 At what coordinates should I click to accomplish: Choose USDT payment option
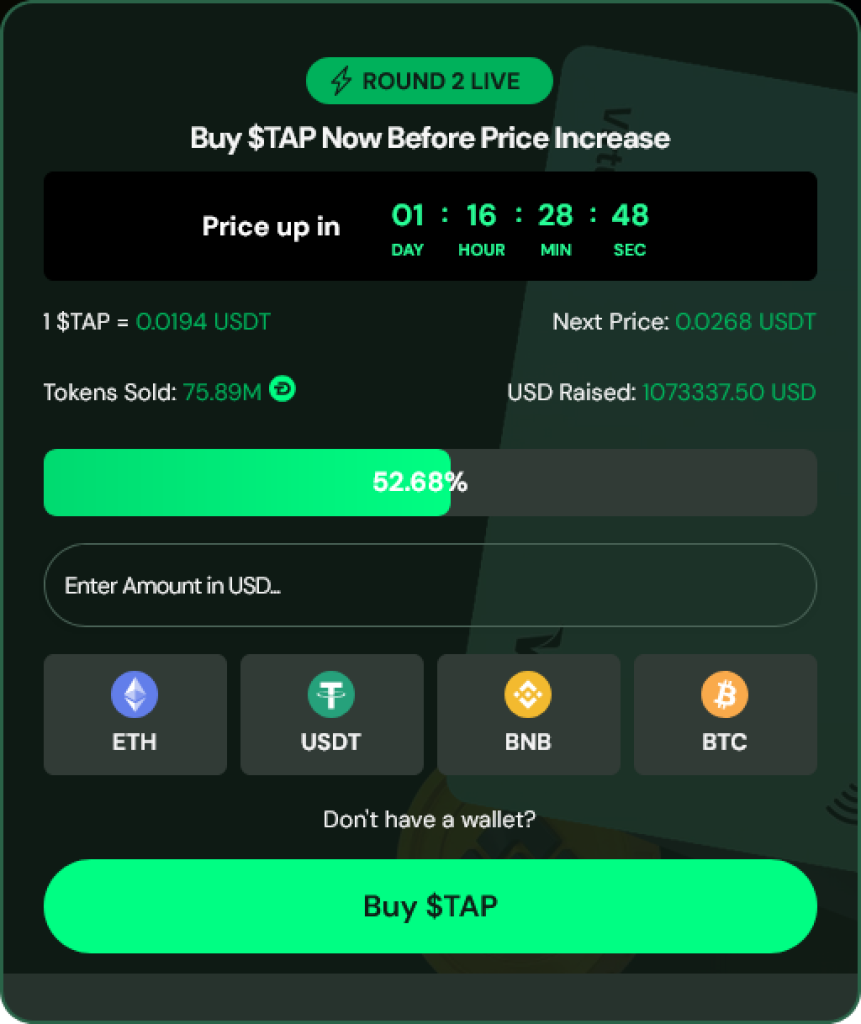[x=331, y=714]
